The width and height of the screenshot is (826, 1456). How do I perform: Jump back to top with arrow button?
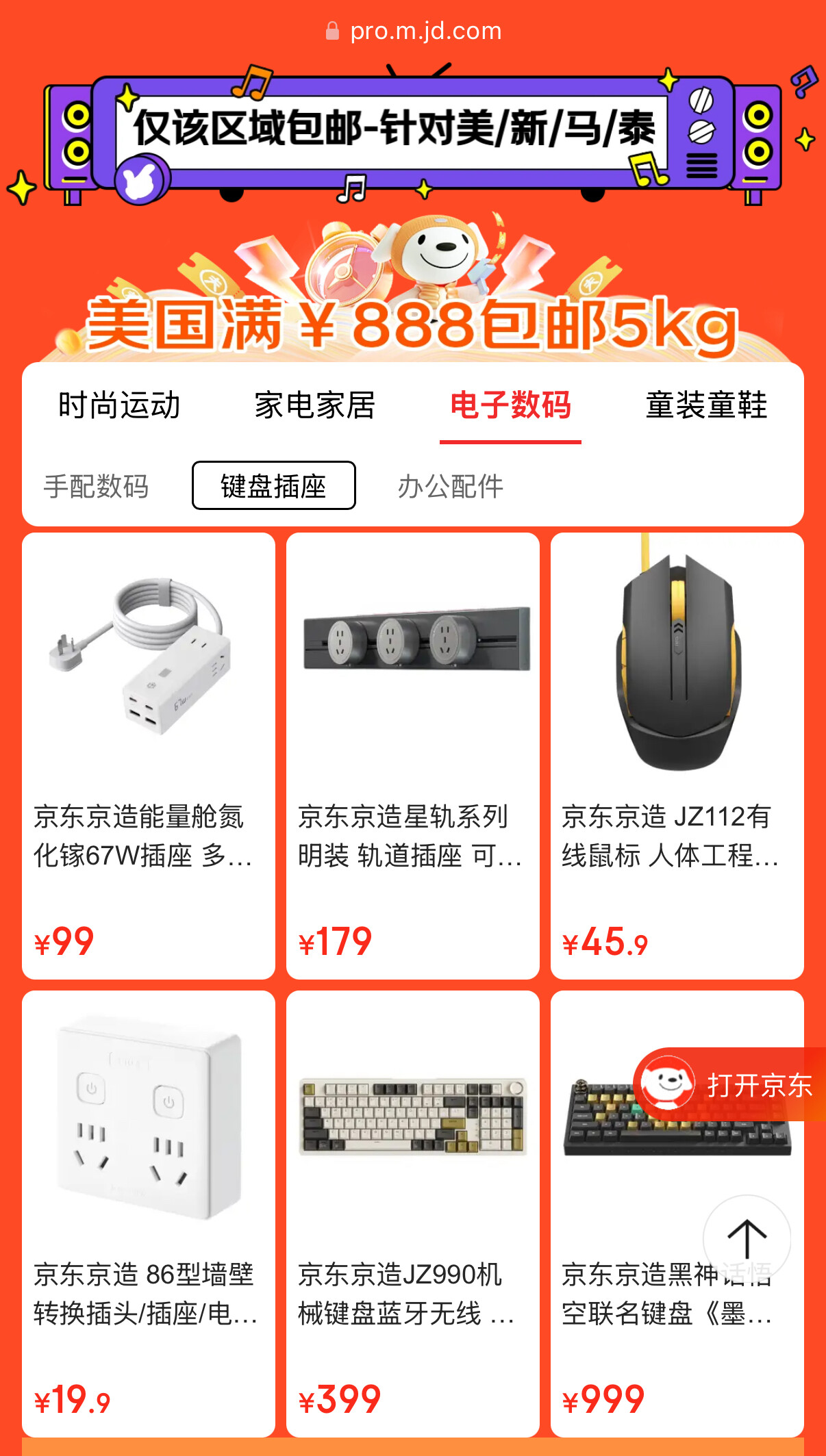(747, 1239)
